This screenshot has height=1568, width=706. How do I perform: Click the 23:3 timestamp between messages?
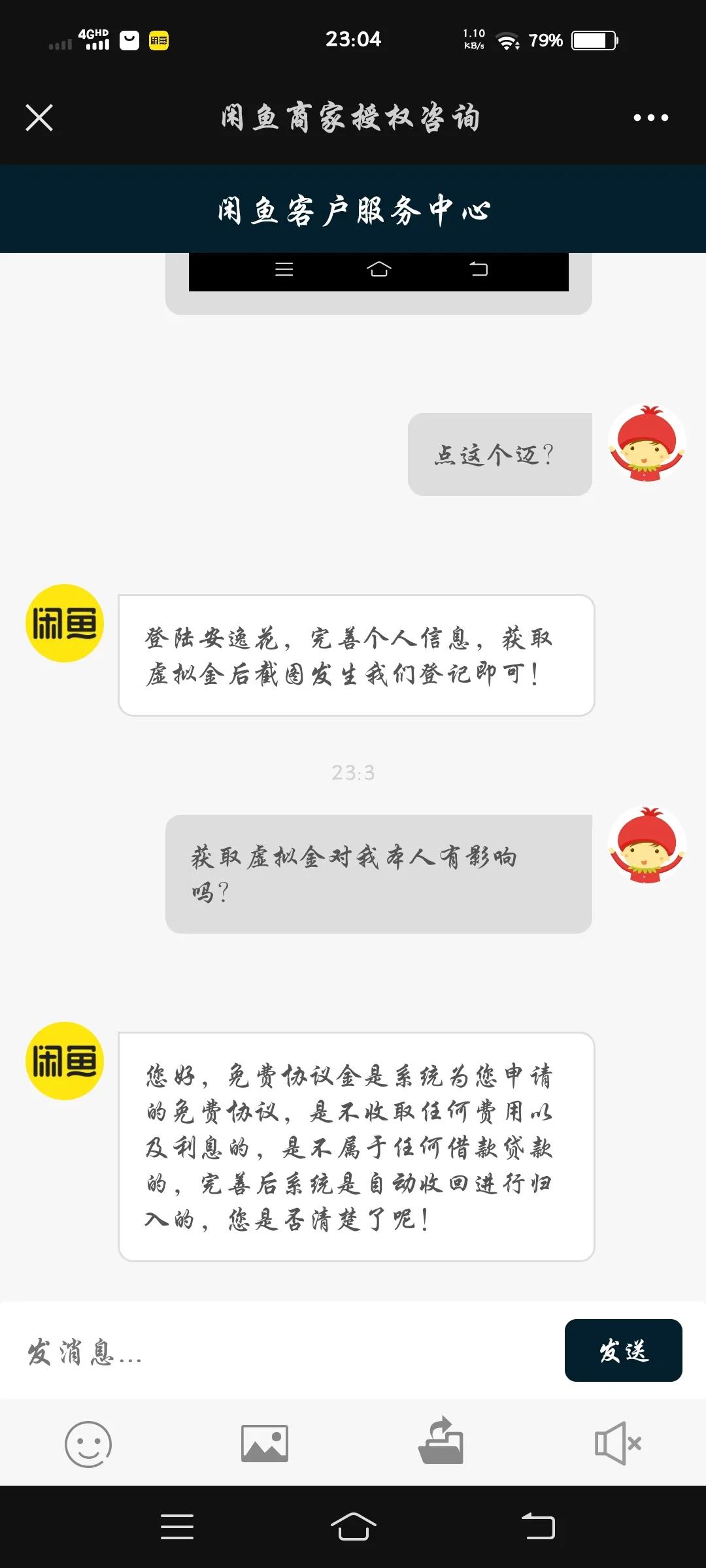(352, 773)
